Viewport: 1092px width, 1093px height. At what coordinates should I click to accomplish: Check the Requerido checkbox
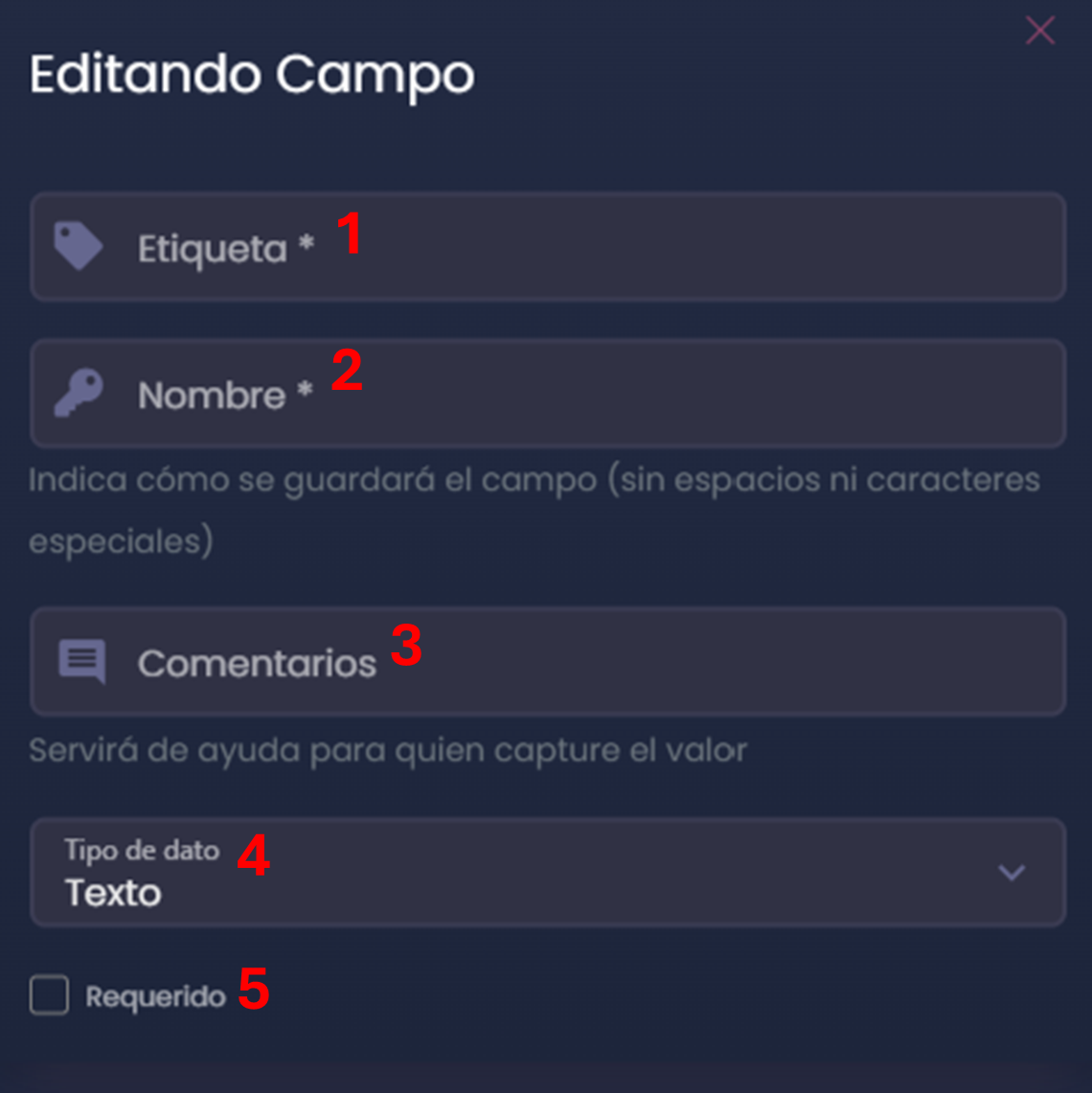tap(49, 995)
